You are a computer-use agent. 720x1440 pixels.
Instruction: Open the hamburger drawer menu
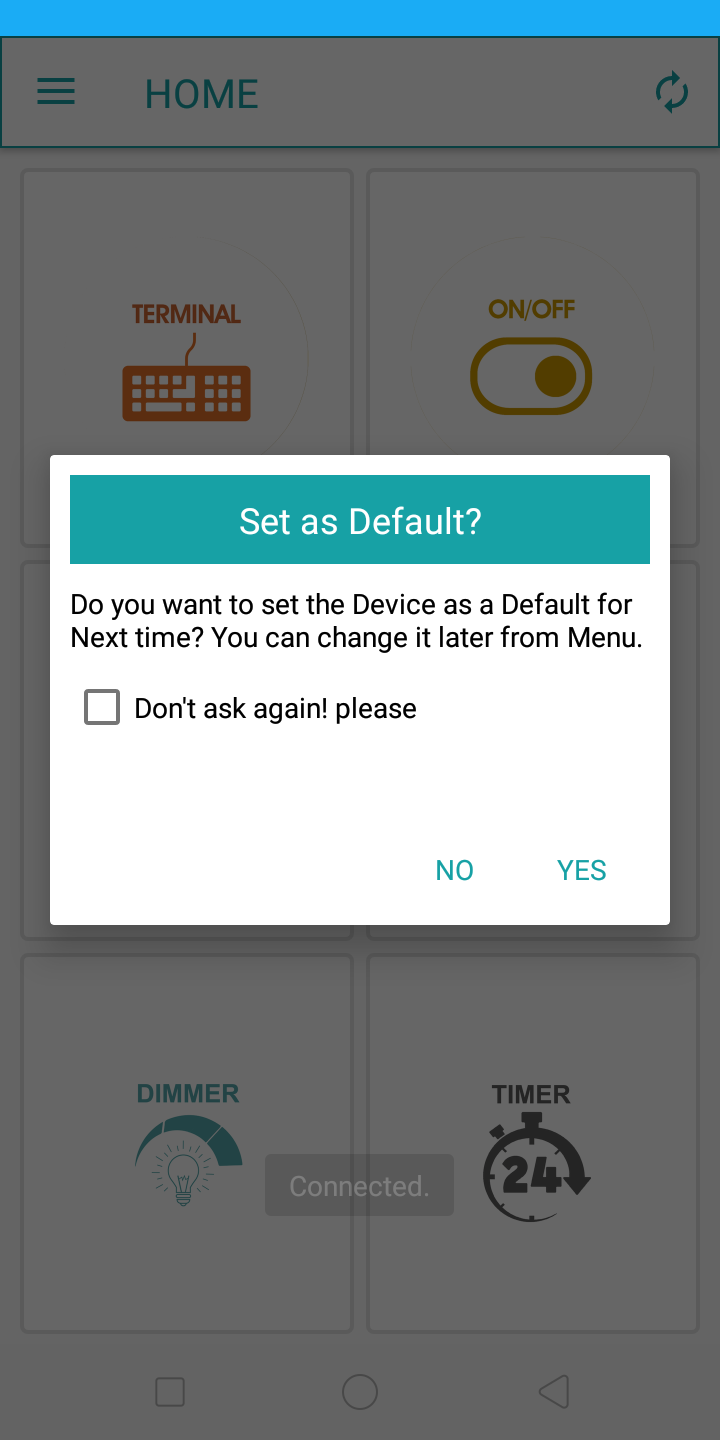[56, 93]
